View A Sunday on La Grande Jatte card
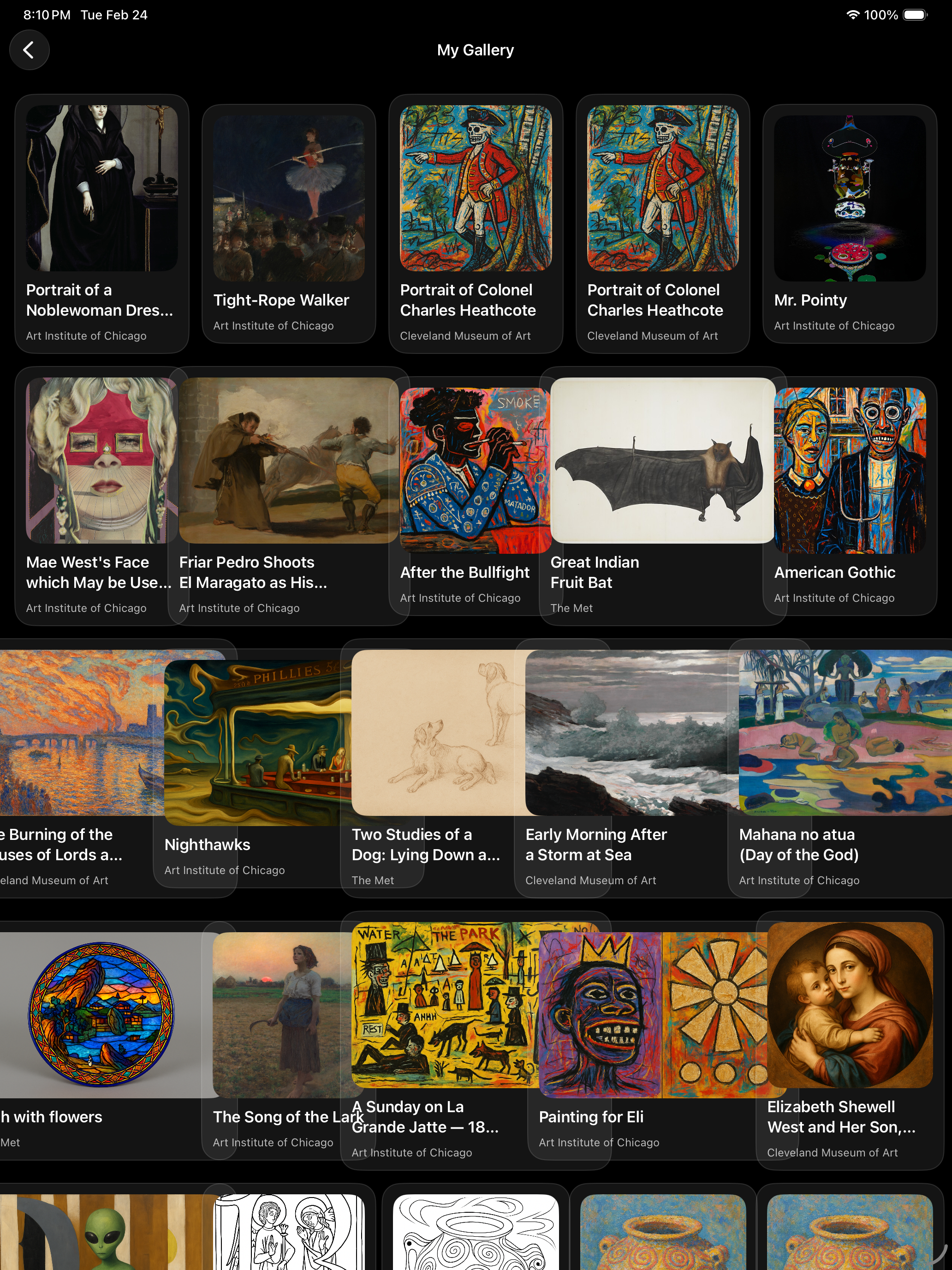The width and height of the screenshot is (952, 1270). pyautogui.click(x=442, y=1005)
